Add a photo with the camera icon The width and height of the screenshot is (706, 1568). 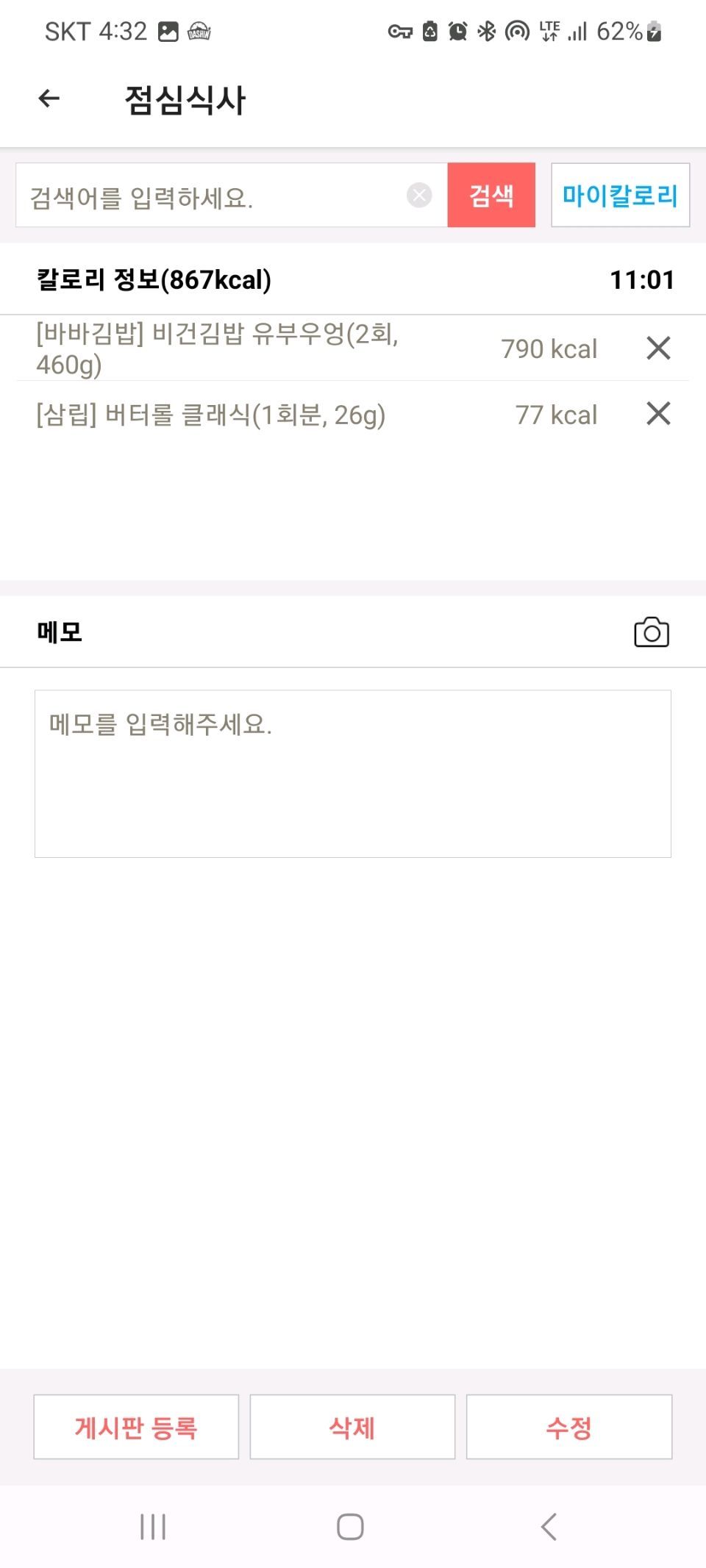(x=651, y=633)
